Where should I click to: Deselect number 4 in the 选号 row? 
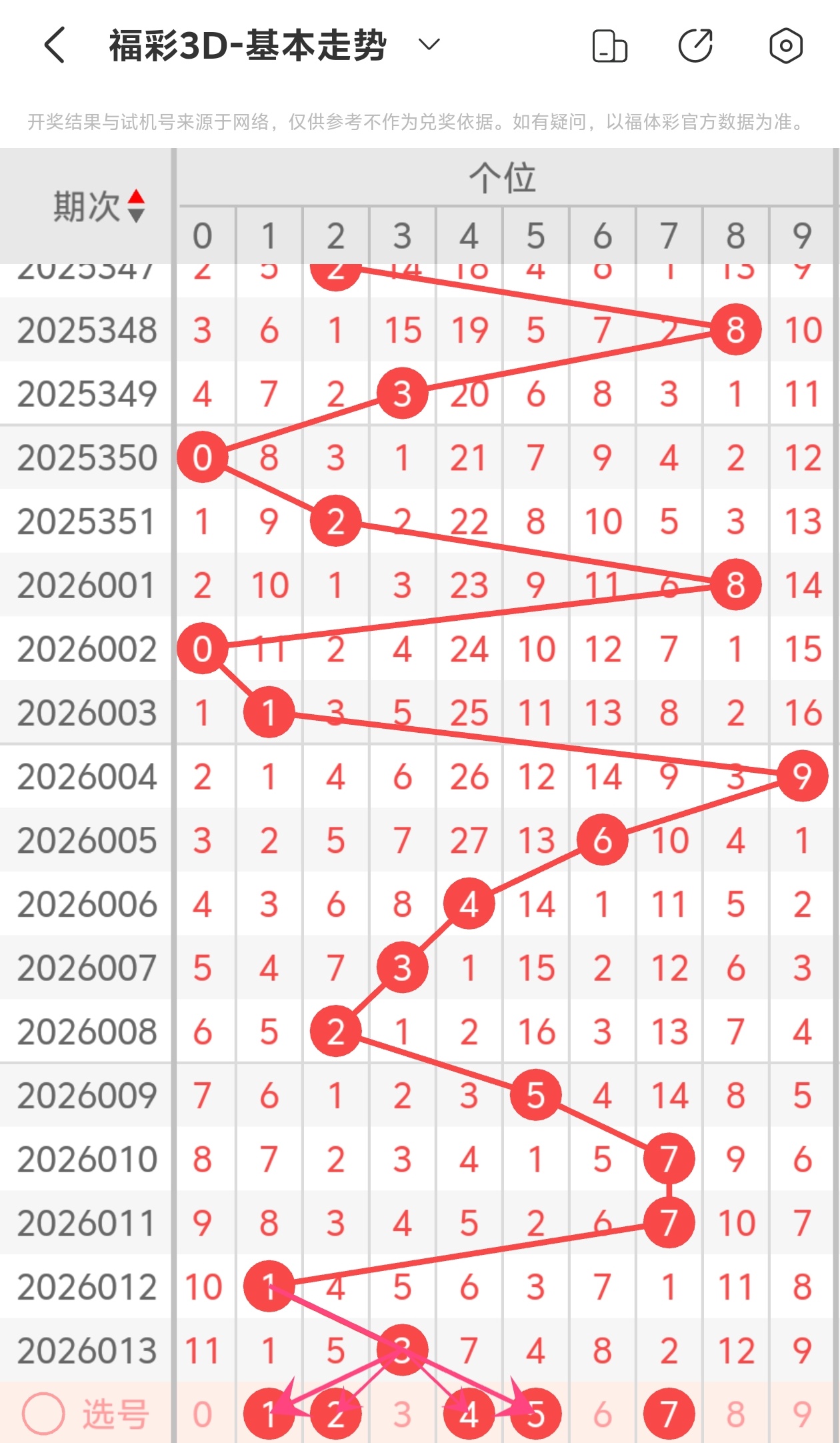(x=469, y=1414)
